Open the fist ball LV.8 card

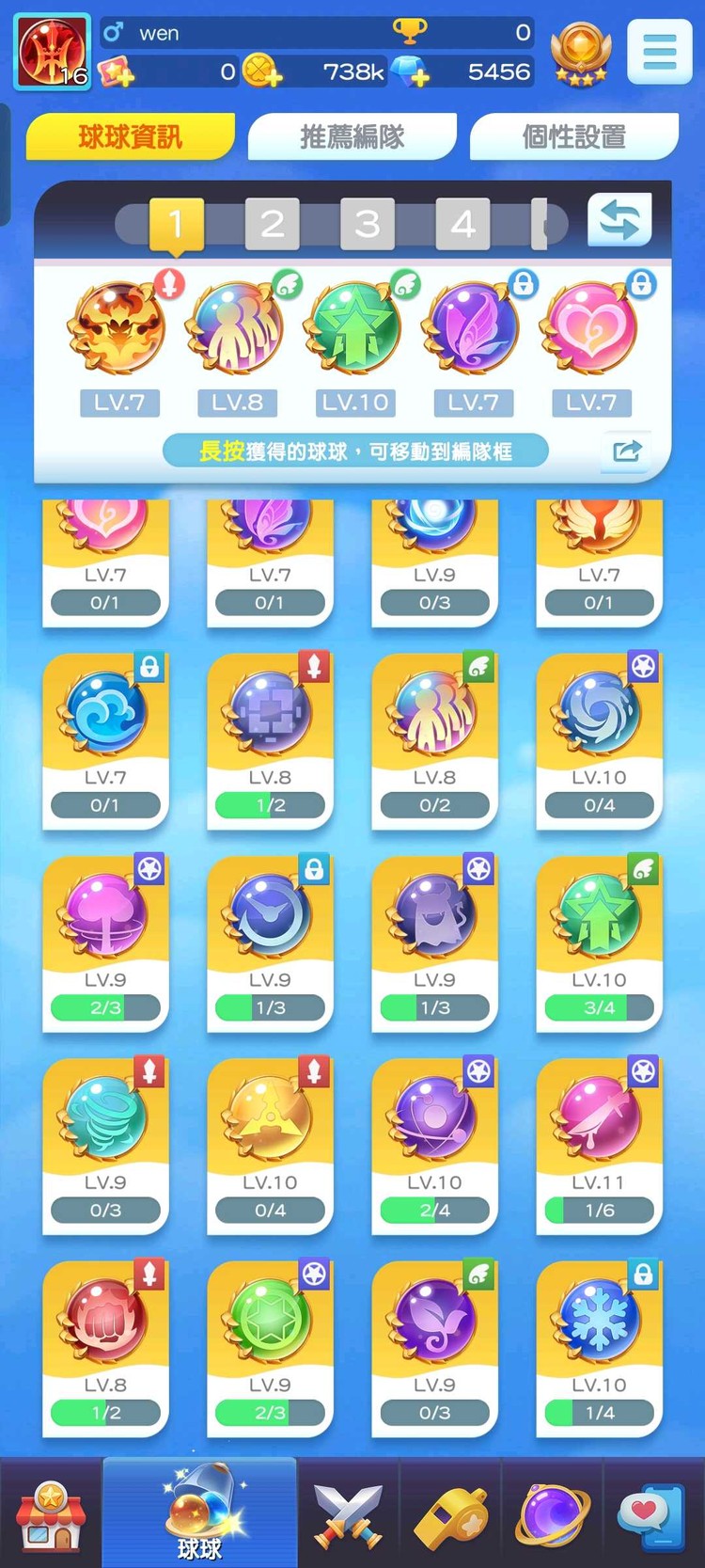(105, 1348)
